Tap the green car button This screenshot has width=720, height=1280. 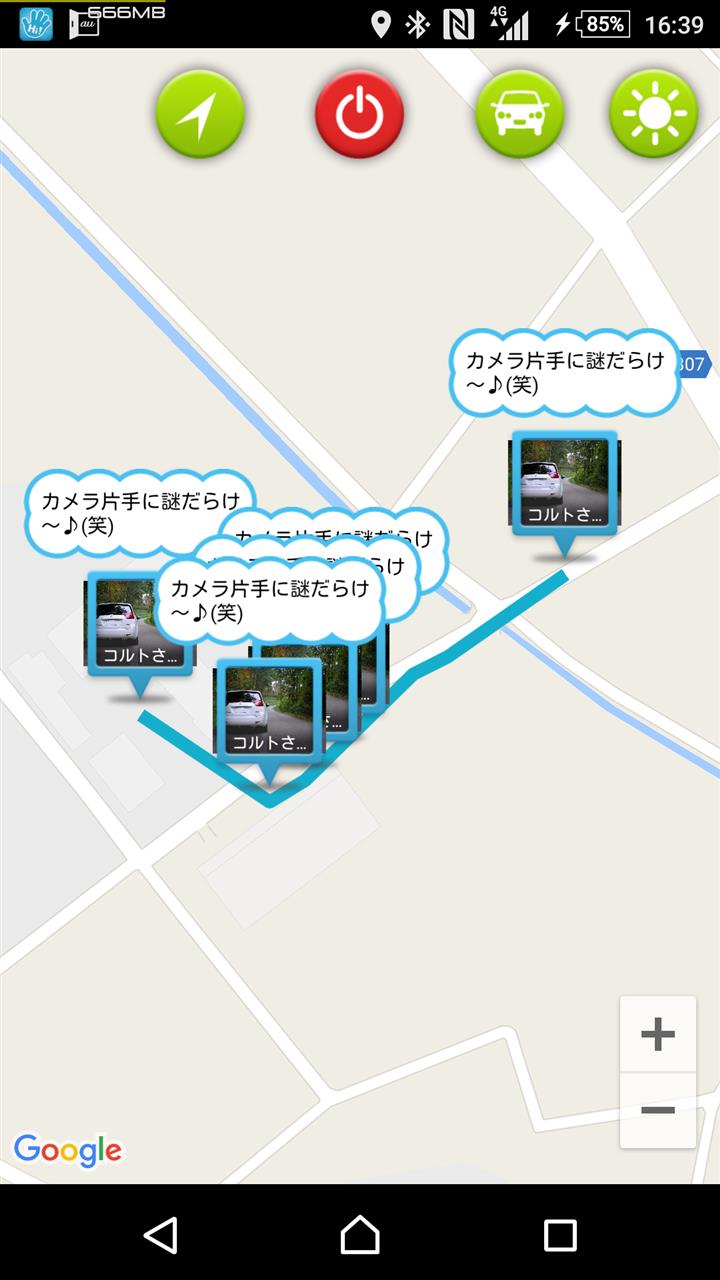click(519, 114)
